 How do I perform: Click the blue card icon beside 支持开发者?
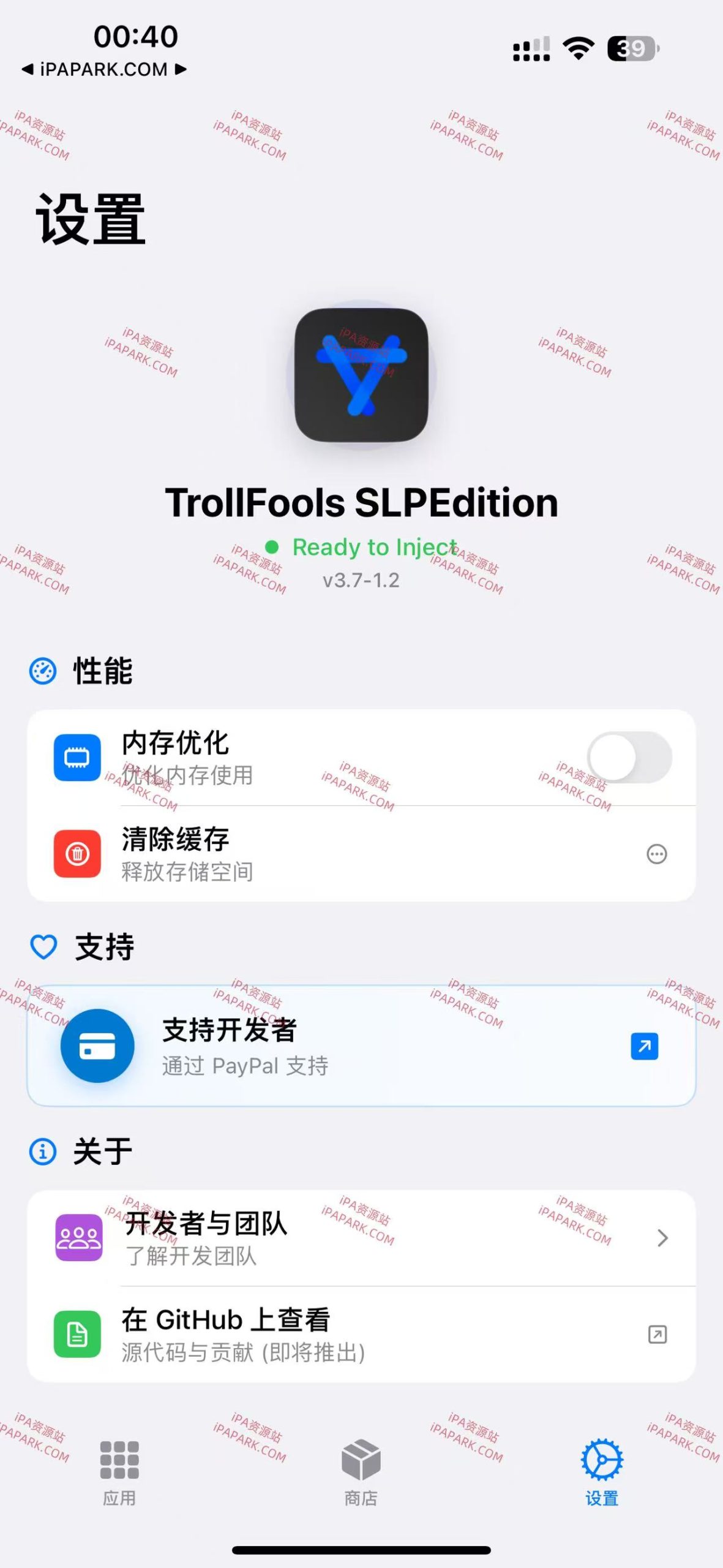tap(98, 1046)
